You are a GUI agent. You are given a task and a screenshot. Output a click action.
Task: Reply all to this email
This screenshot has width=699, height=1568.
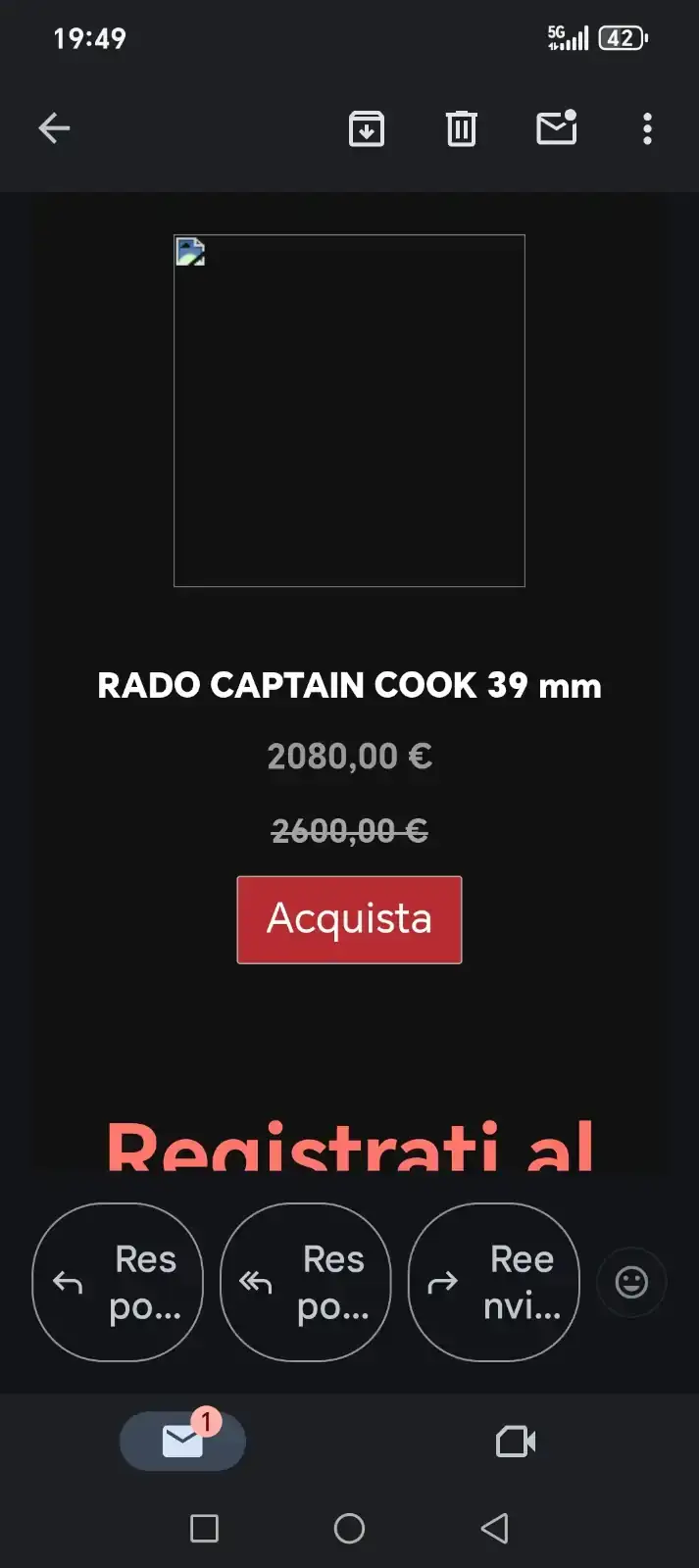306,1282
